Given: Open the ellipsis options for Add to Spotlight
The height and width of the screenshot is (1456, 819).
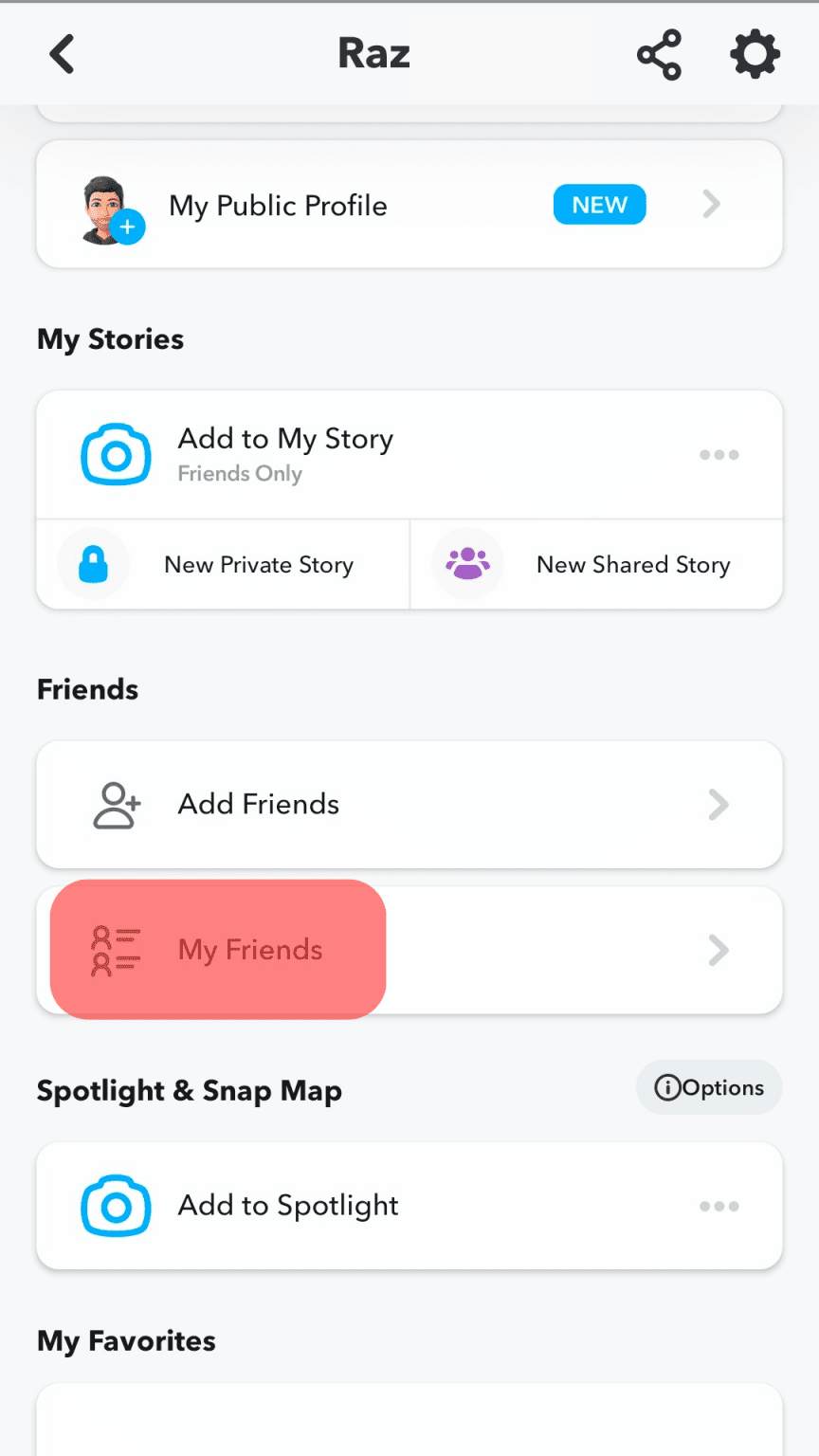Looking at the screenshot, I should pyautogui.click(x=719, y=1206).
